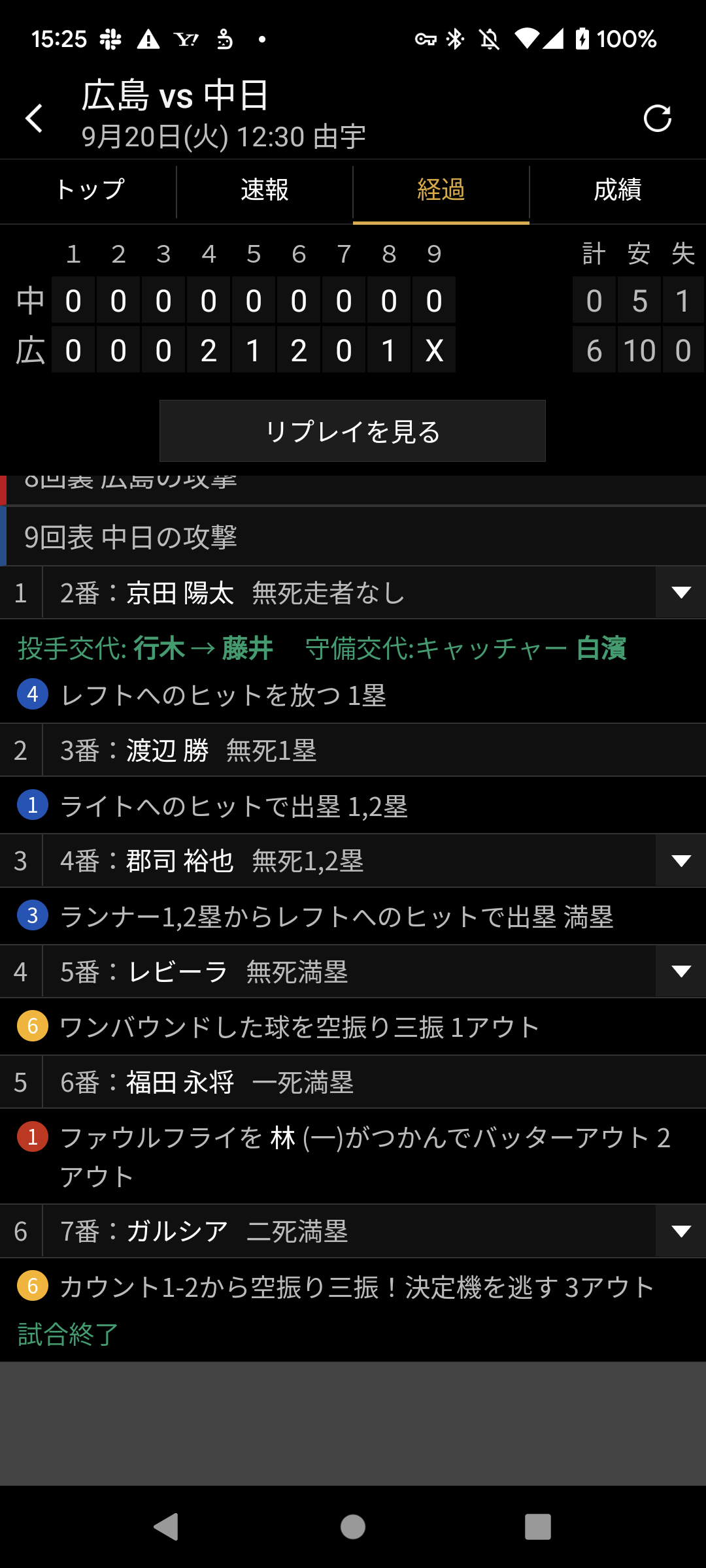Switch to the 速報 tab
Screen dimensions: 706x1568
click(x=265, y=190)
